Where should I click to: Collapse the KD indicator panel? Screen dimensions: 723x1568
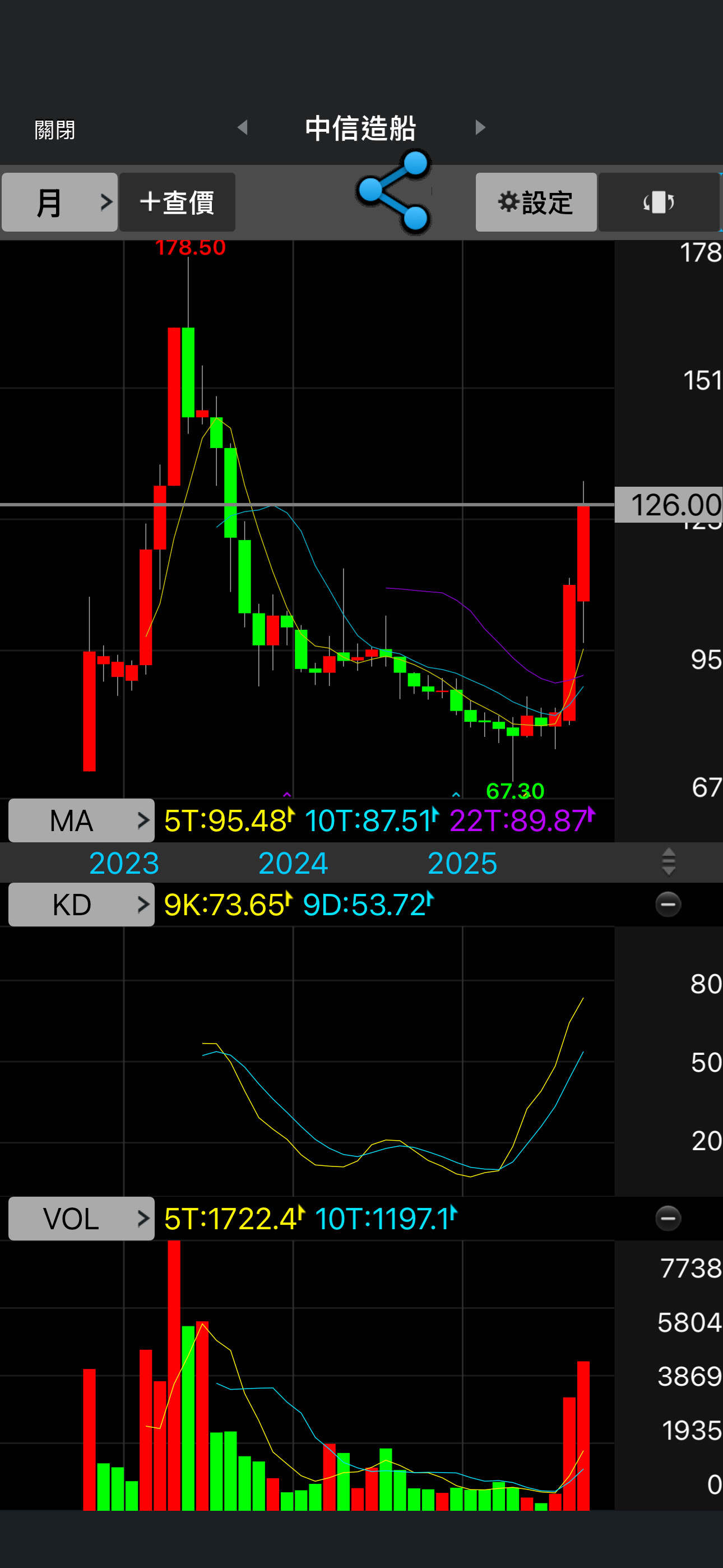[668, 905]
